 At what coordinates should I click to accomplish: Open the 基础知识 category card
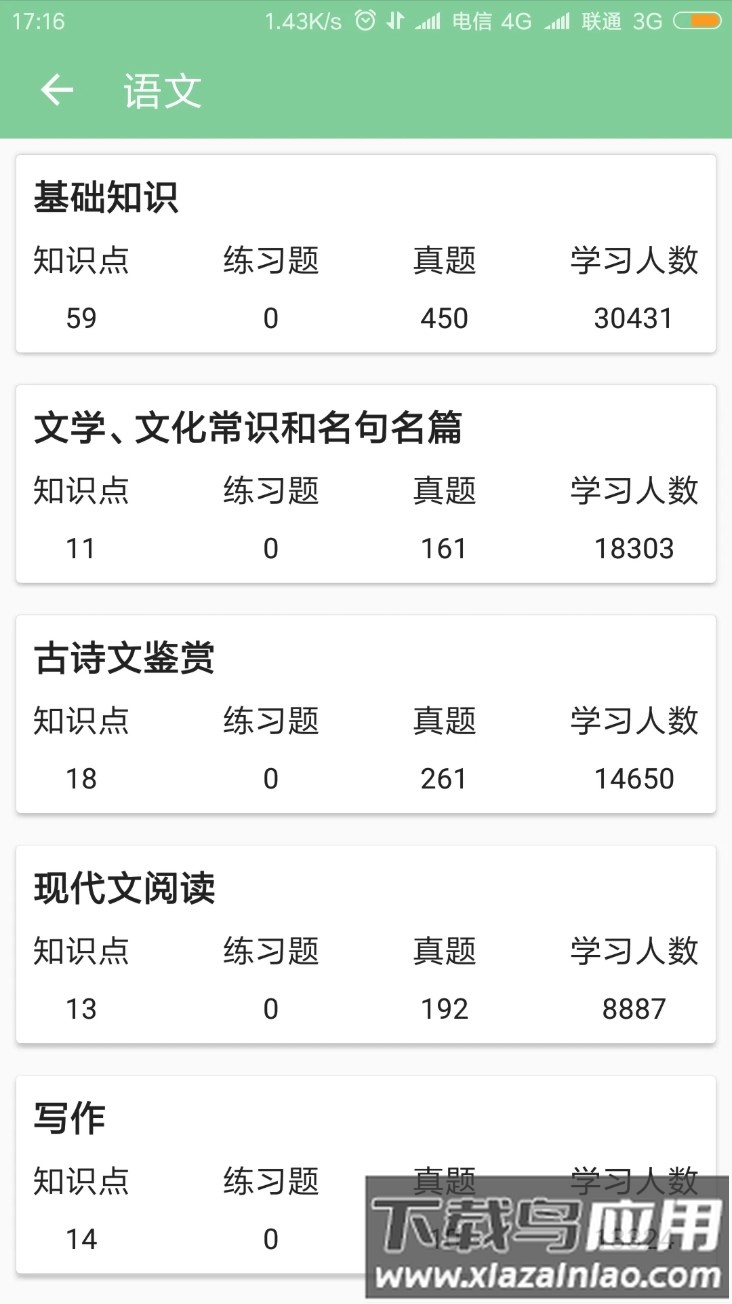click(366, 250)
